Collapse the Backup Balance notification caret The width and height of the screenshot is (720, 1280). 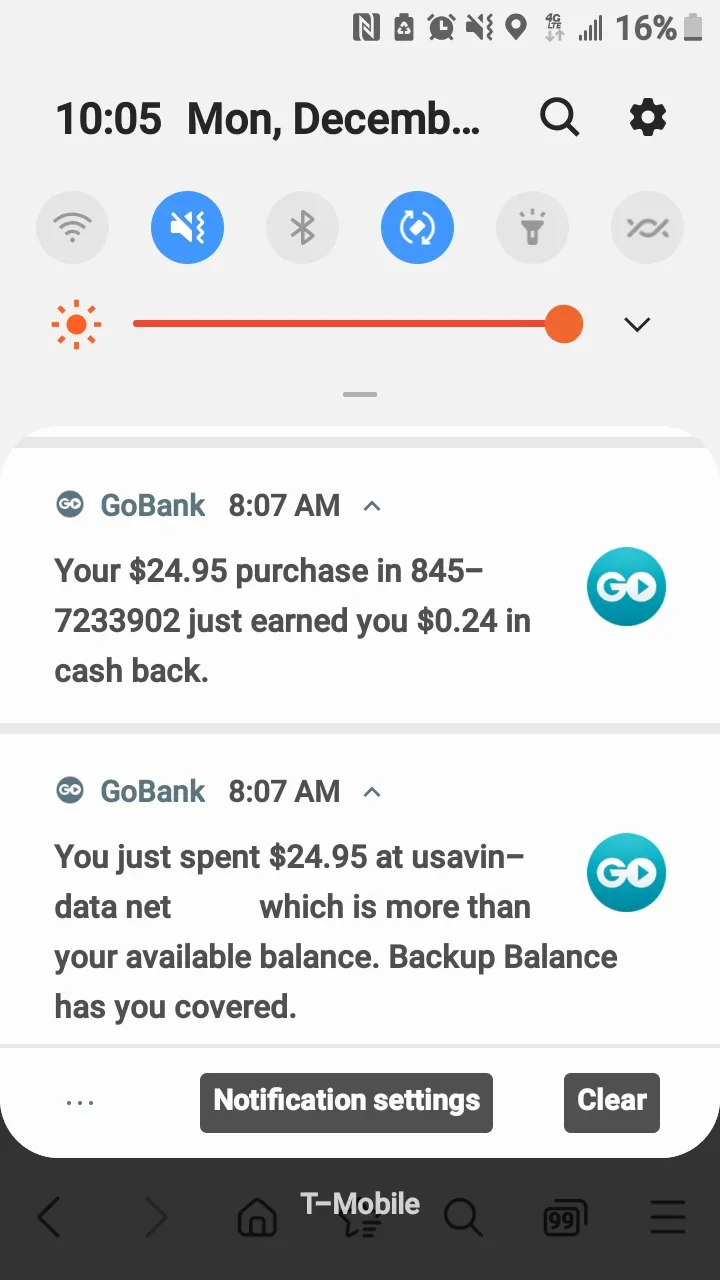click(x=372, y=792)
